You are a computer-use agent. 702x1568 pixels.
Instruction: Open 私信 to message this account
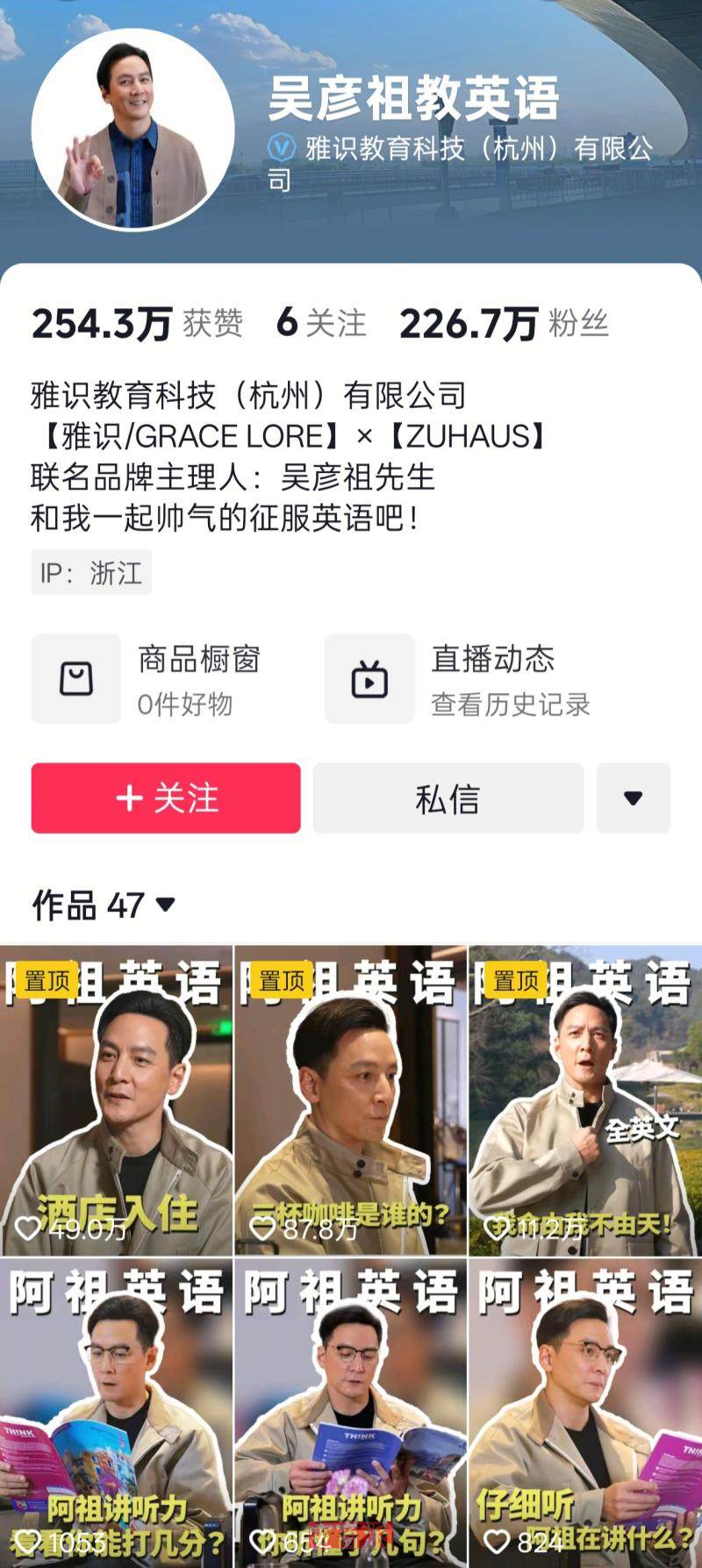(x=448, y=798)
